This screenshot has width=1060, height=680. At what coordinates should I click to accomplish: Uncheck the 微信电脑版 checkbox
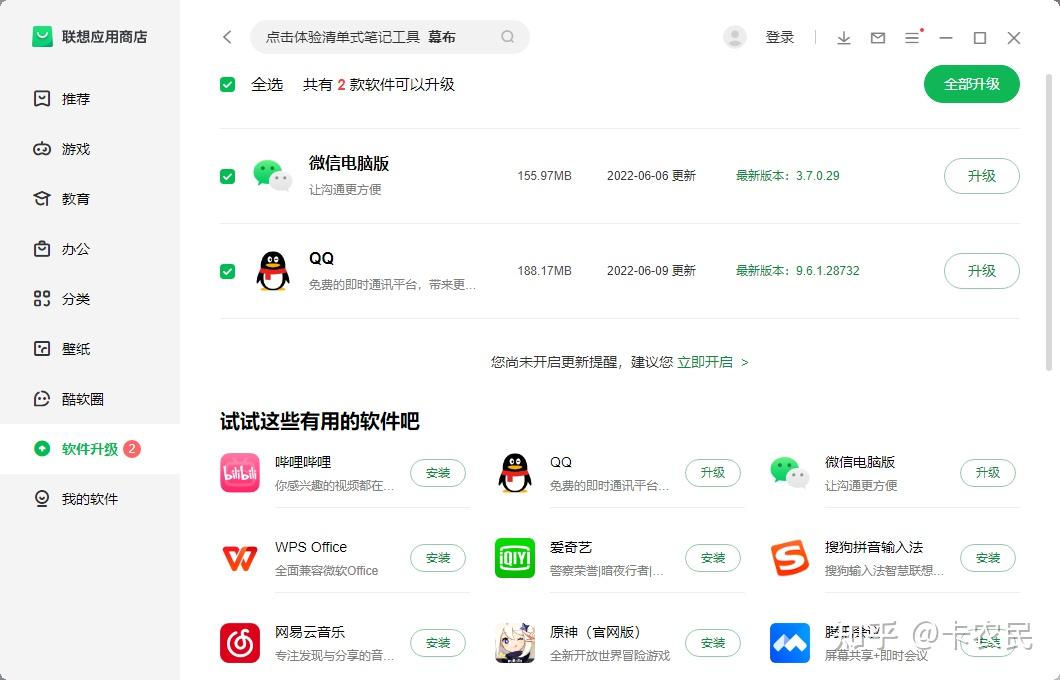[227, 176]
